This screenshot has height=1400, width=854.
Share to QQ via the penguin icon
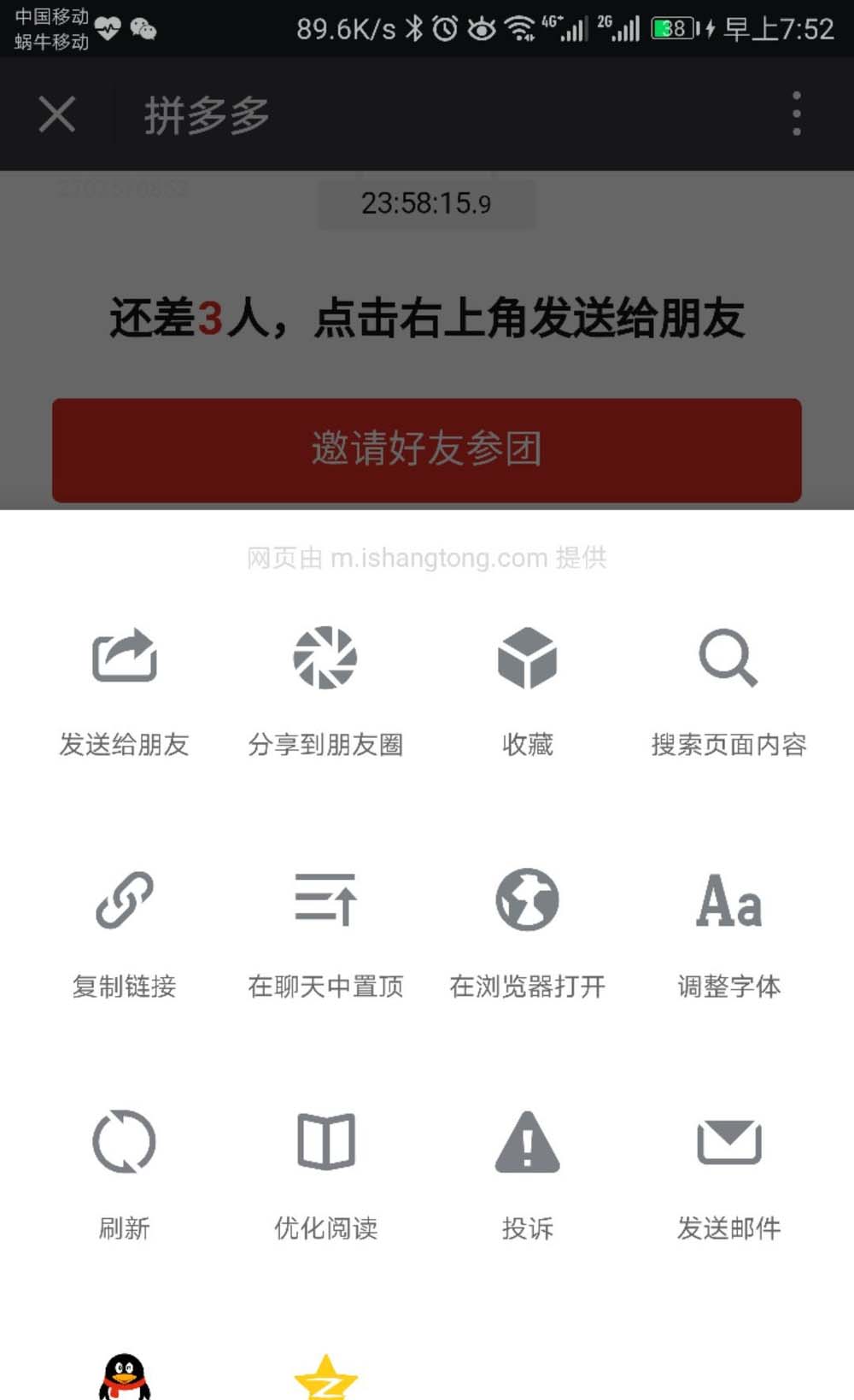pos(125,1376)
